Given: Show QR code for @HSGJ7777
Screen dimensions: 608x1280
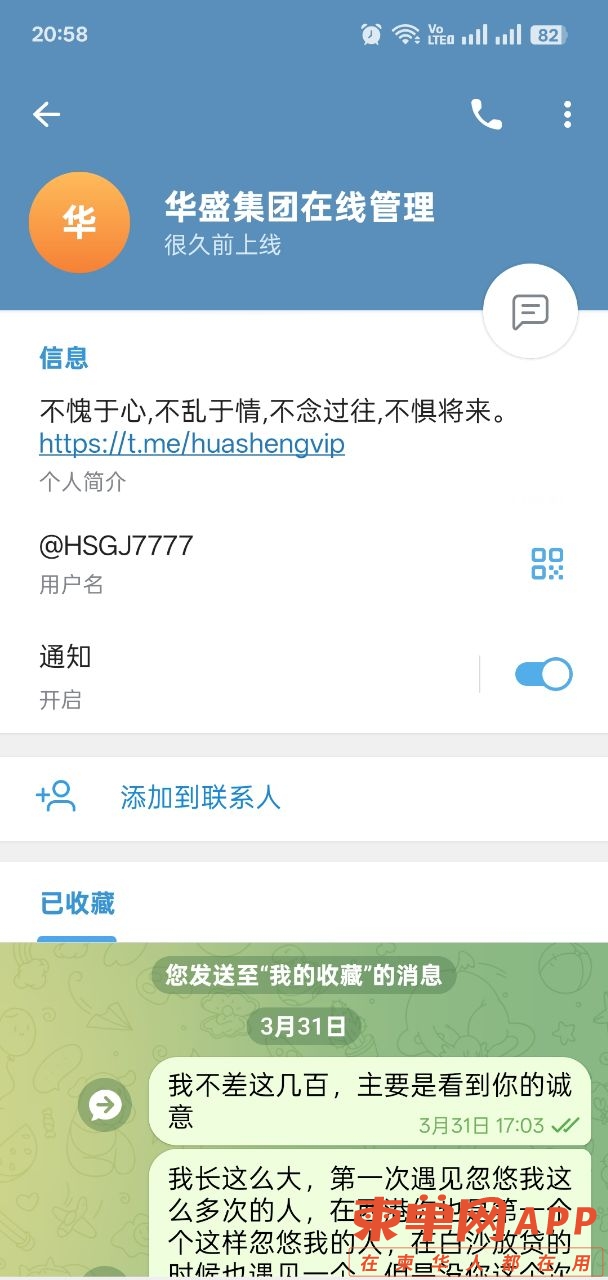Looking at the screenshot, I should tap(547, 563).
